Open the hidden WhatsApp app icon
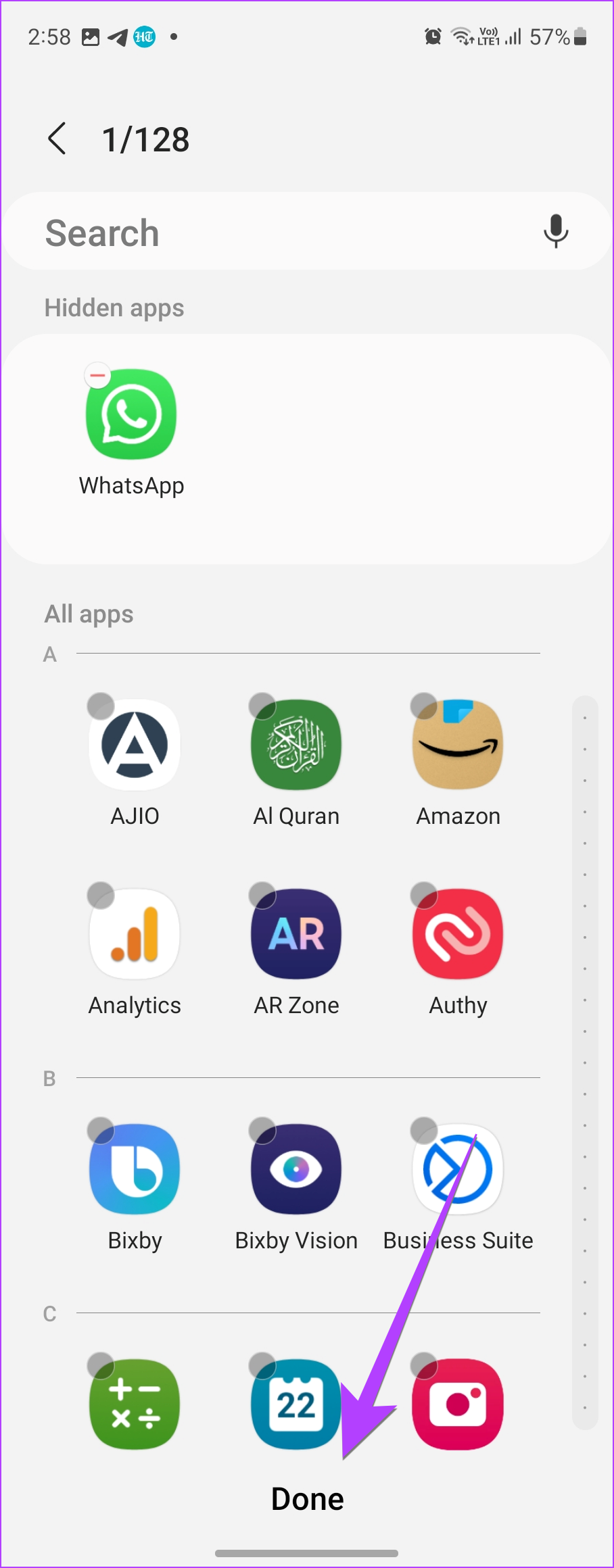 click(131, 414)
